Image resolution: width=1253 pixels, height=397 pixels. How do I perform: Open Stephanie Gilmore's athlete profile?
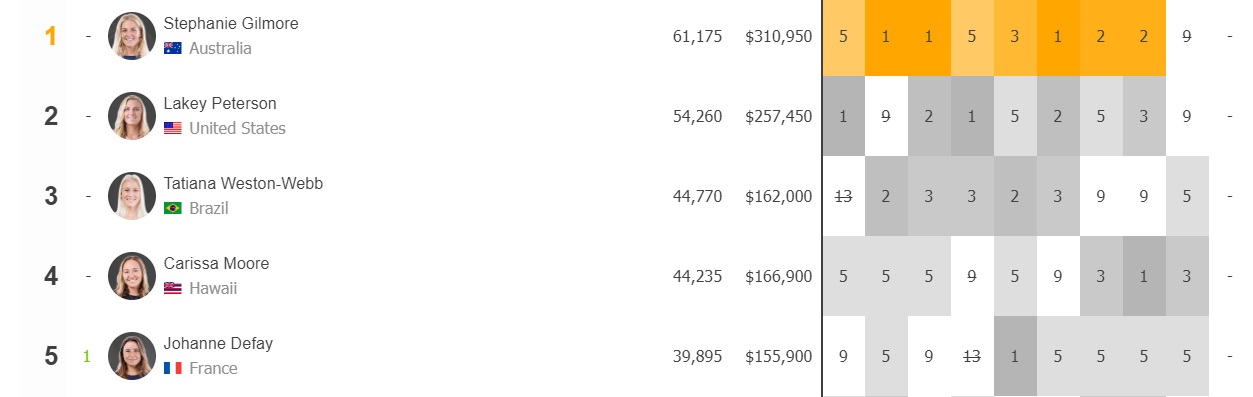(231, 23)
